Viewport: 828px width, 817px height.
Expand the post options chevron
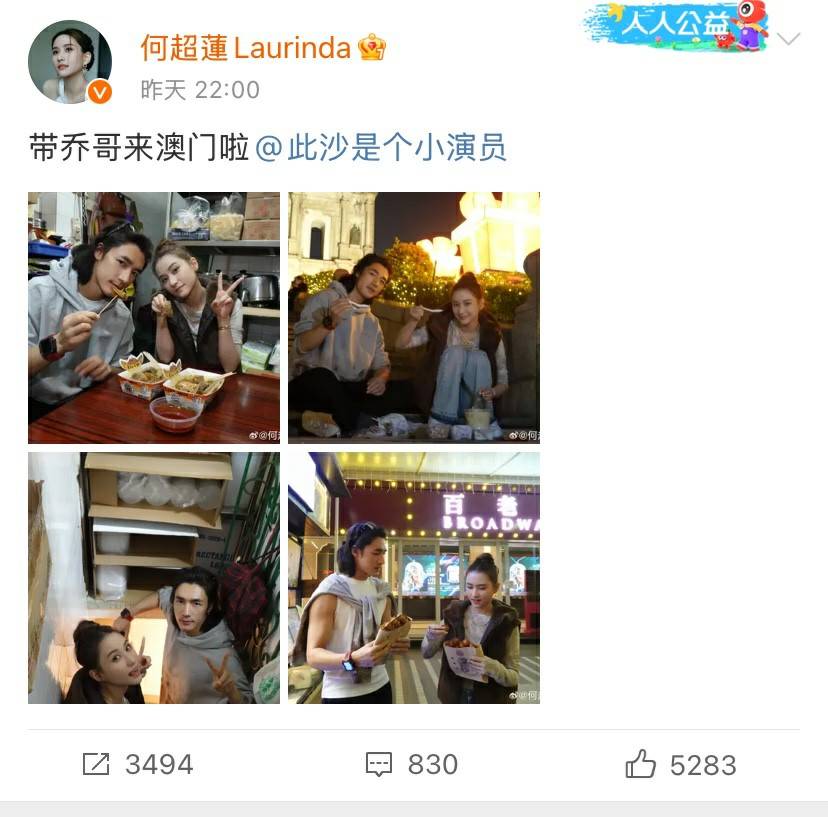tap(788, 39)
